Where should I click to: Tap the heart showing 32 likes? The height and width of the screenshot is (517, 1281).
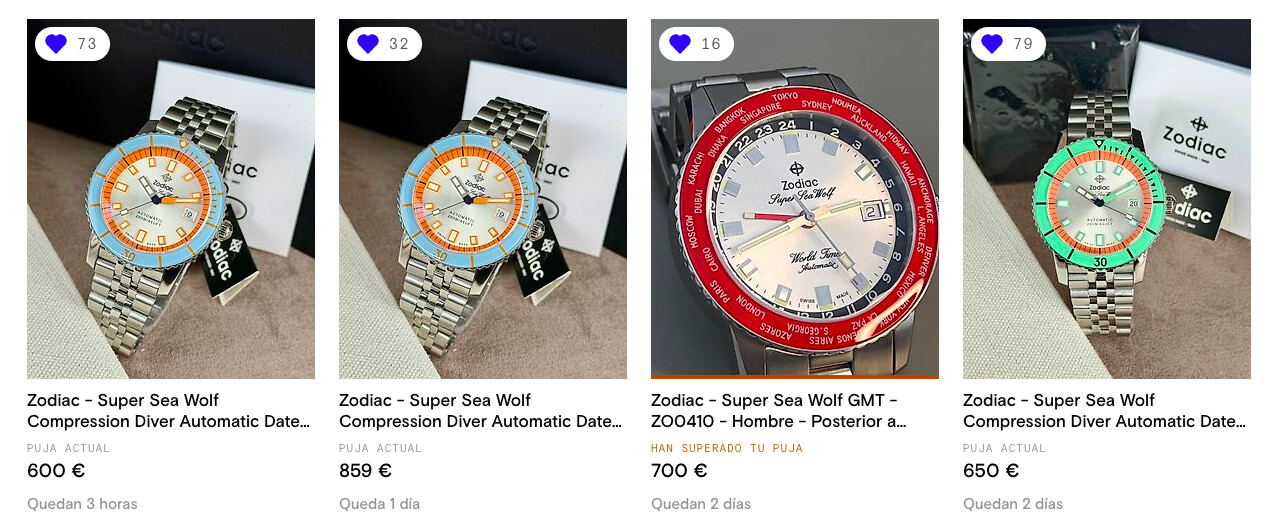pos(368,44)
